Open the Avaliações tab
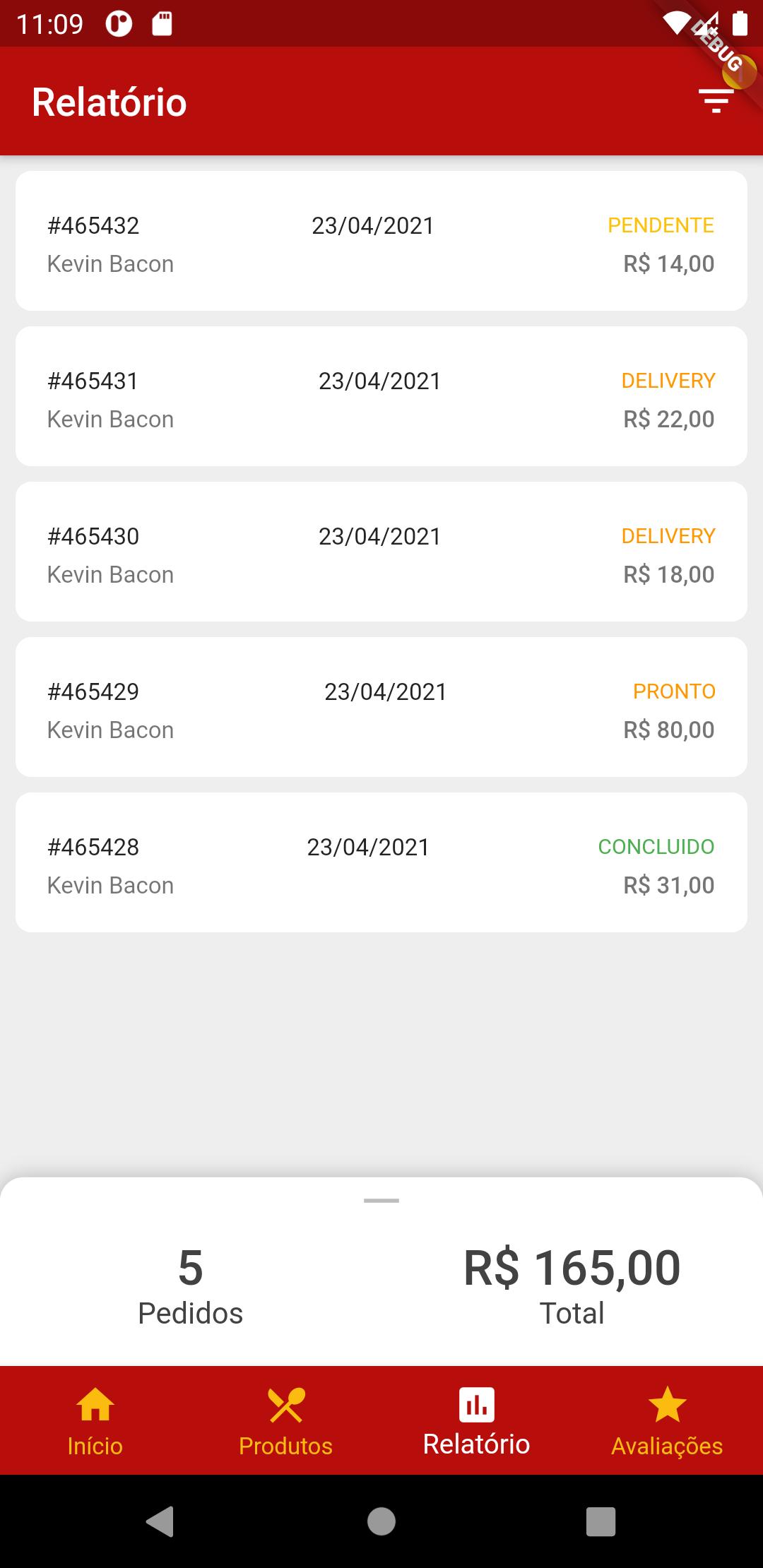 tap(668, 1420)
